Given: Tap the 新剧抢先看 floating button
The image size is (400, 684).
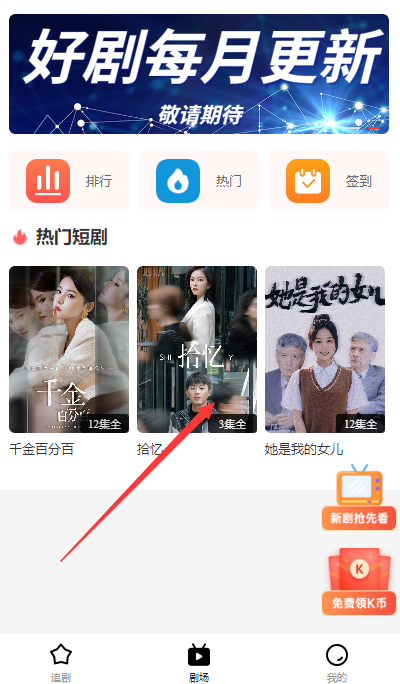Looking at the screenshot, I should 359,497.
